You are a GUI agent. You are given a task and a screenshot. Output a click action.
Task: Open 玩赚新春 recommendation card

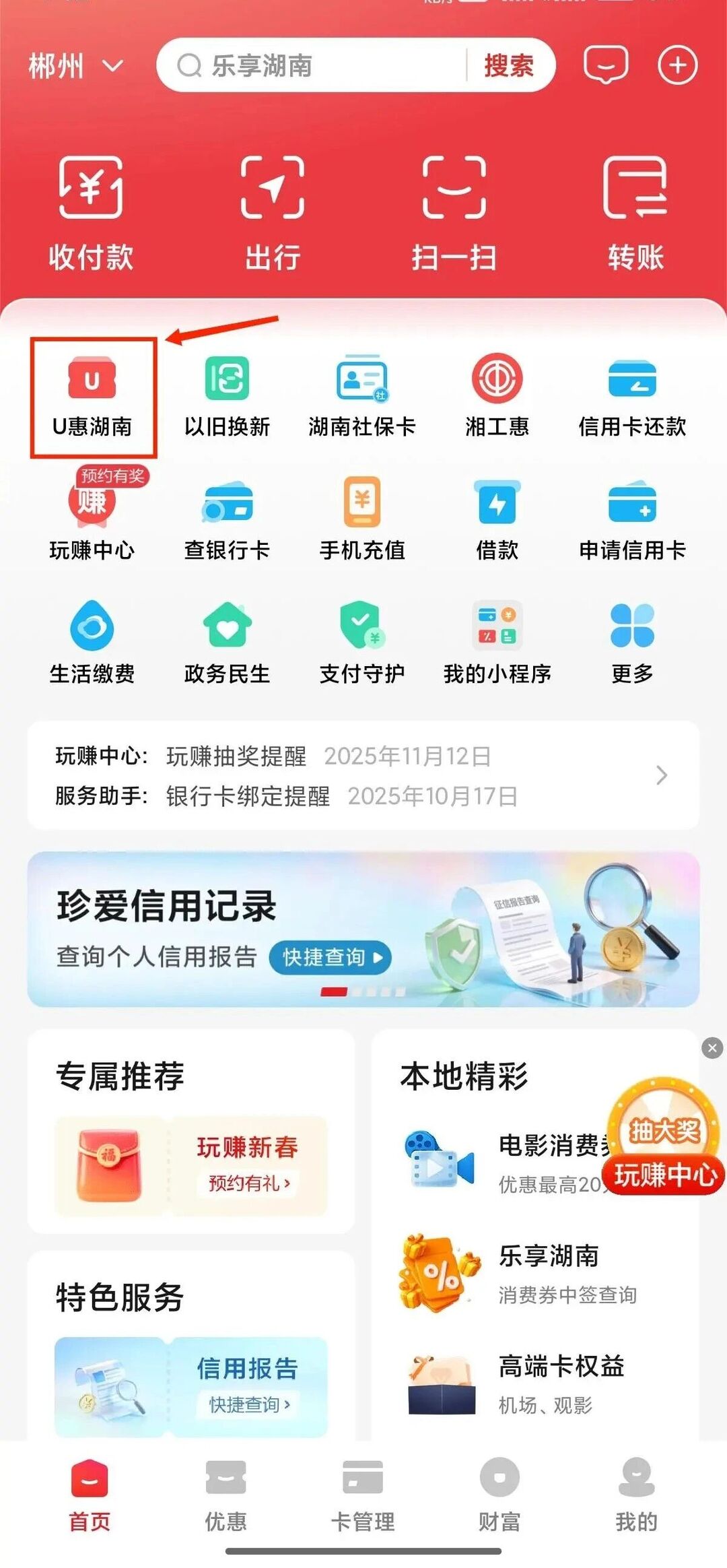(x=191, y=1165)
